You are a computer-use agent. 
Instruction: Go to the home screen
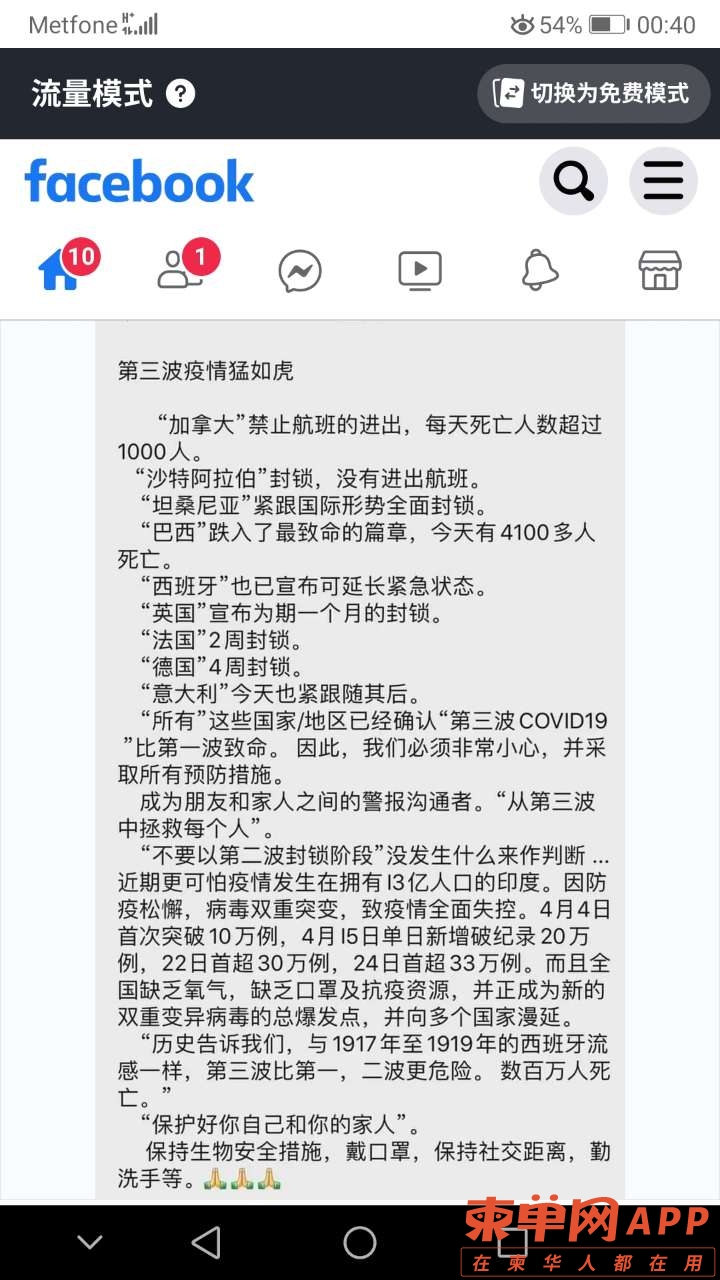coord(360,1243)
